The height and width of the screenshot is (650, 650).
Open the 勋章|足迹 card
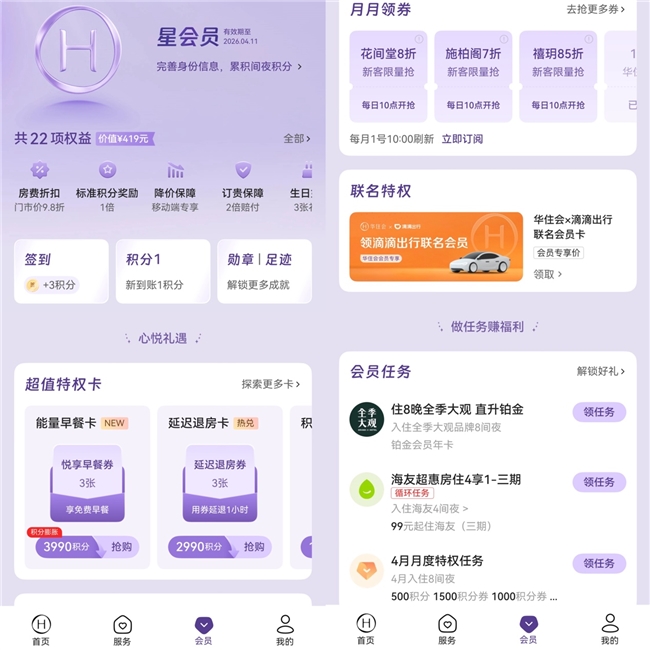click(263, 271)
